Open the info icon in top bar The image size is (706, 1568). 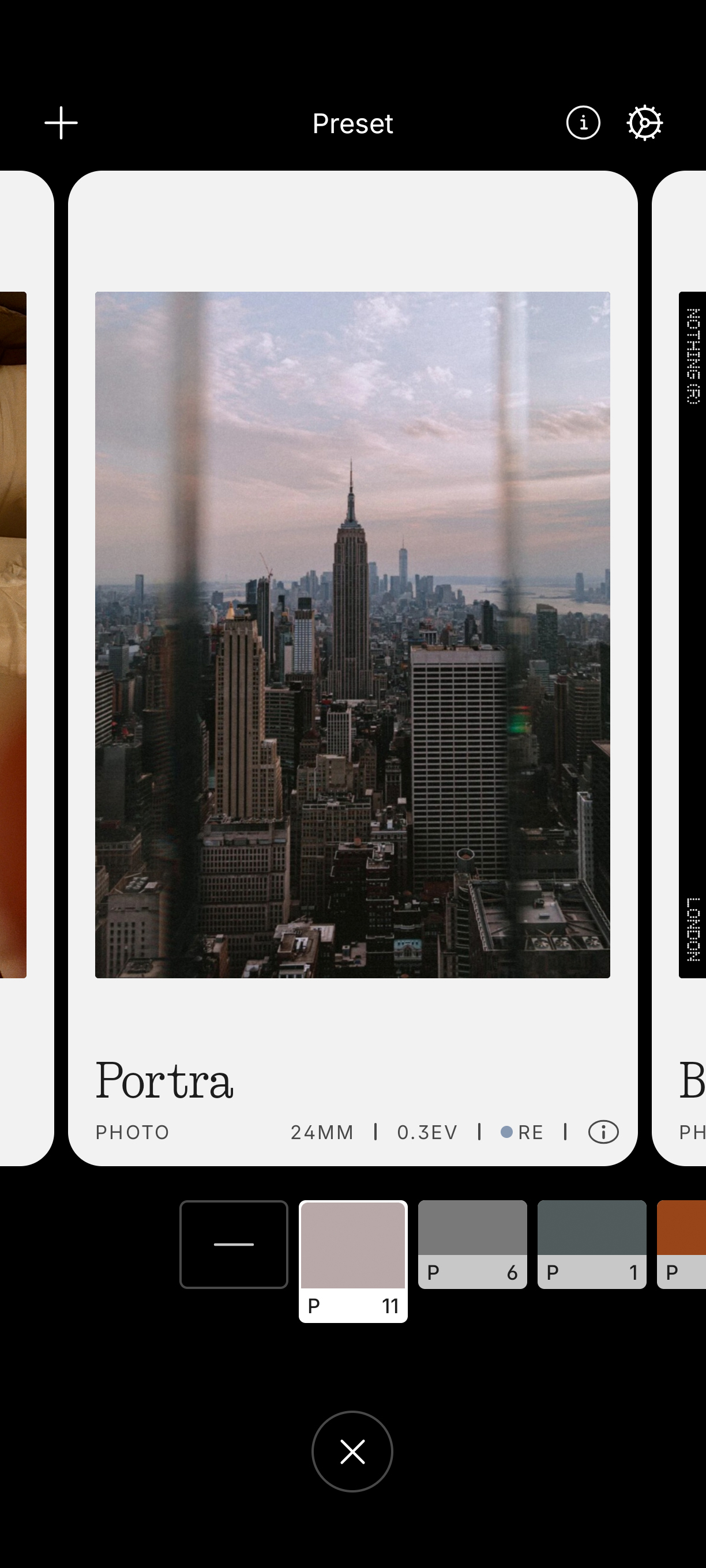pos(583,123)
